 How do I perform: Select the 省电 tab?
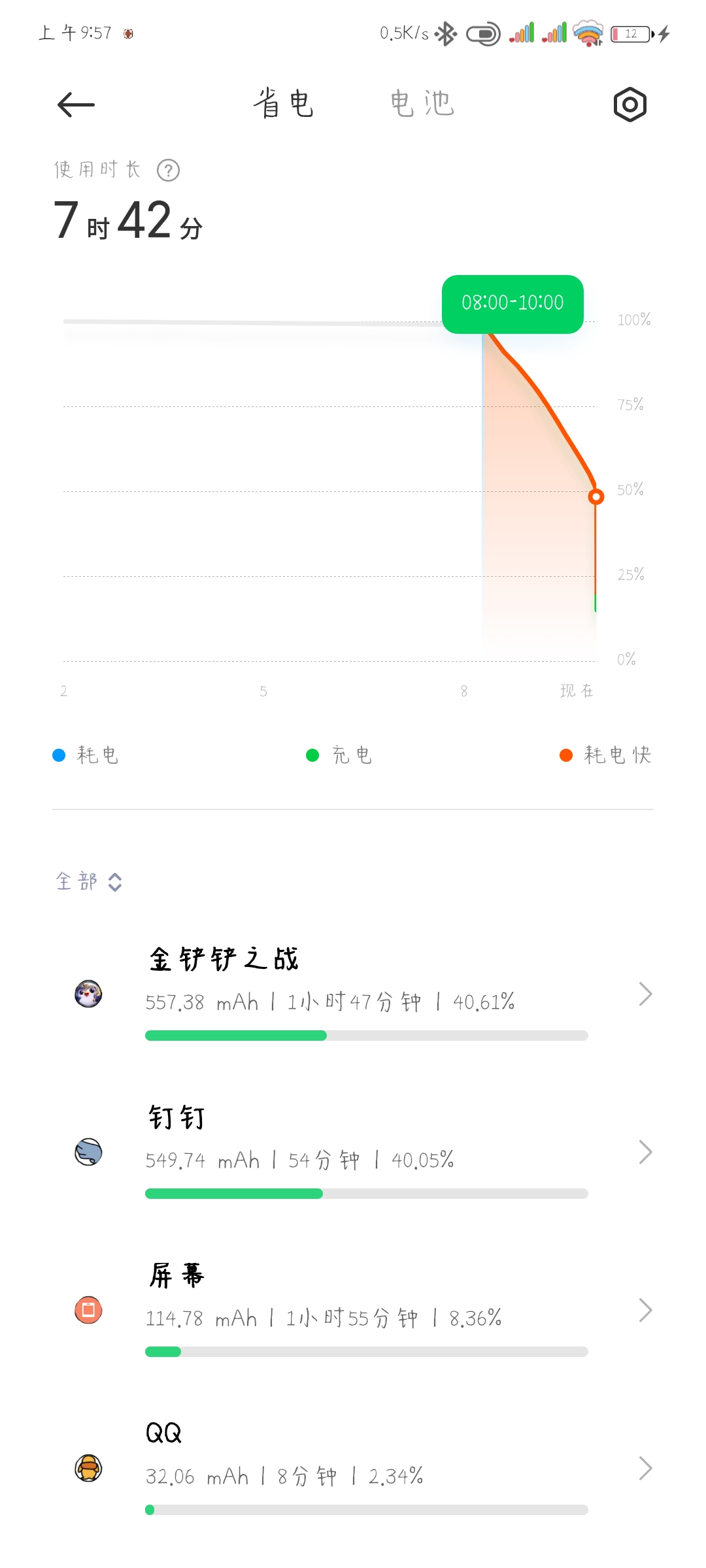coord(284,105)
